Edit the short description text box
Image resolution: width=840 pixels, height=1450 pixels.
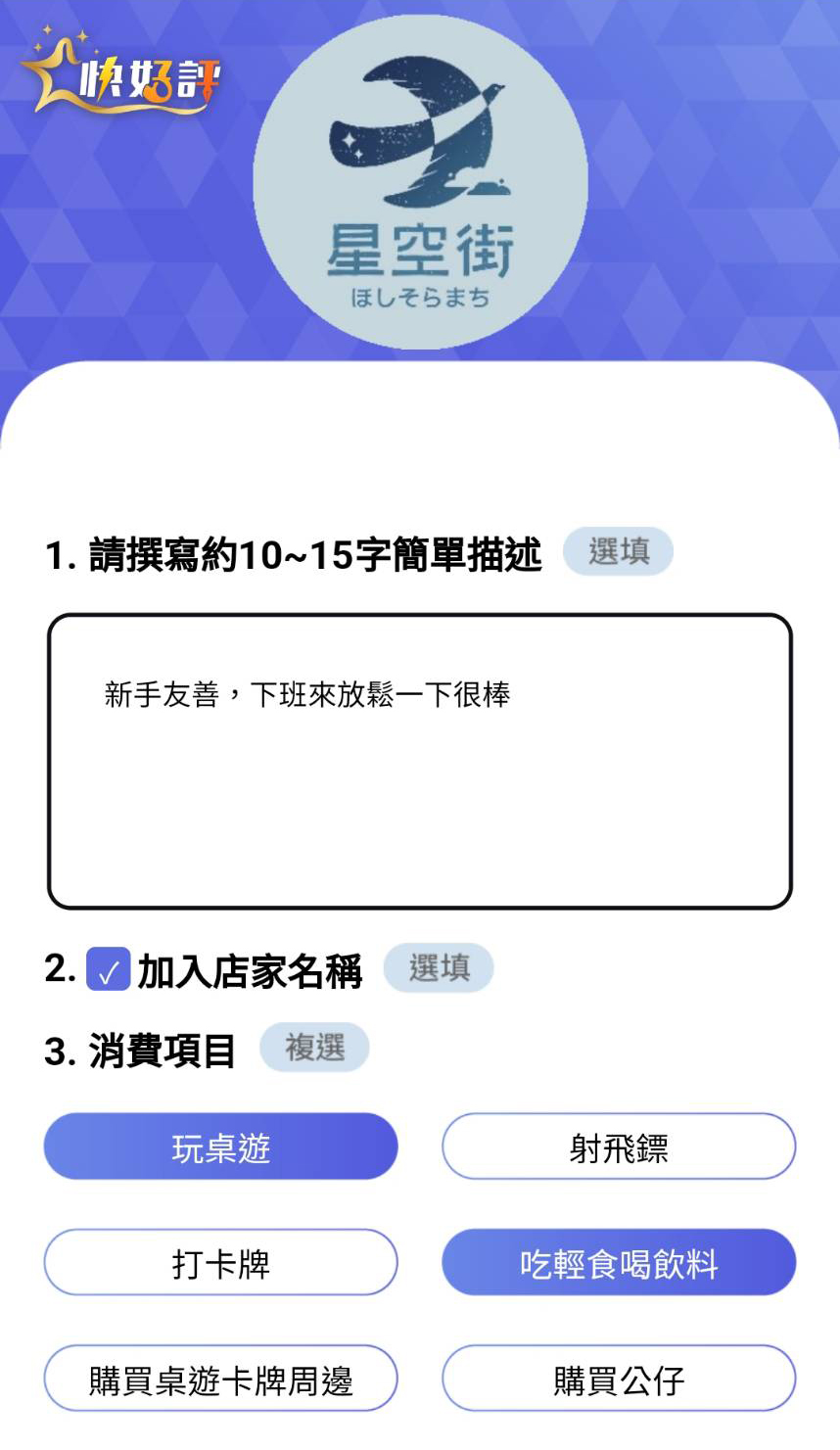[419, 761]
